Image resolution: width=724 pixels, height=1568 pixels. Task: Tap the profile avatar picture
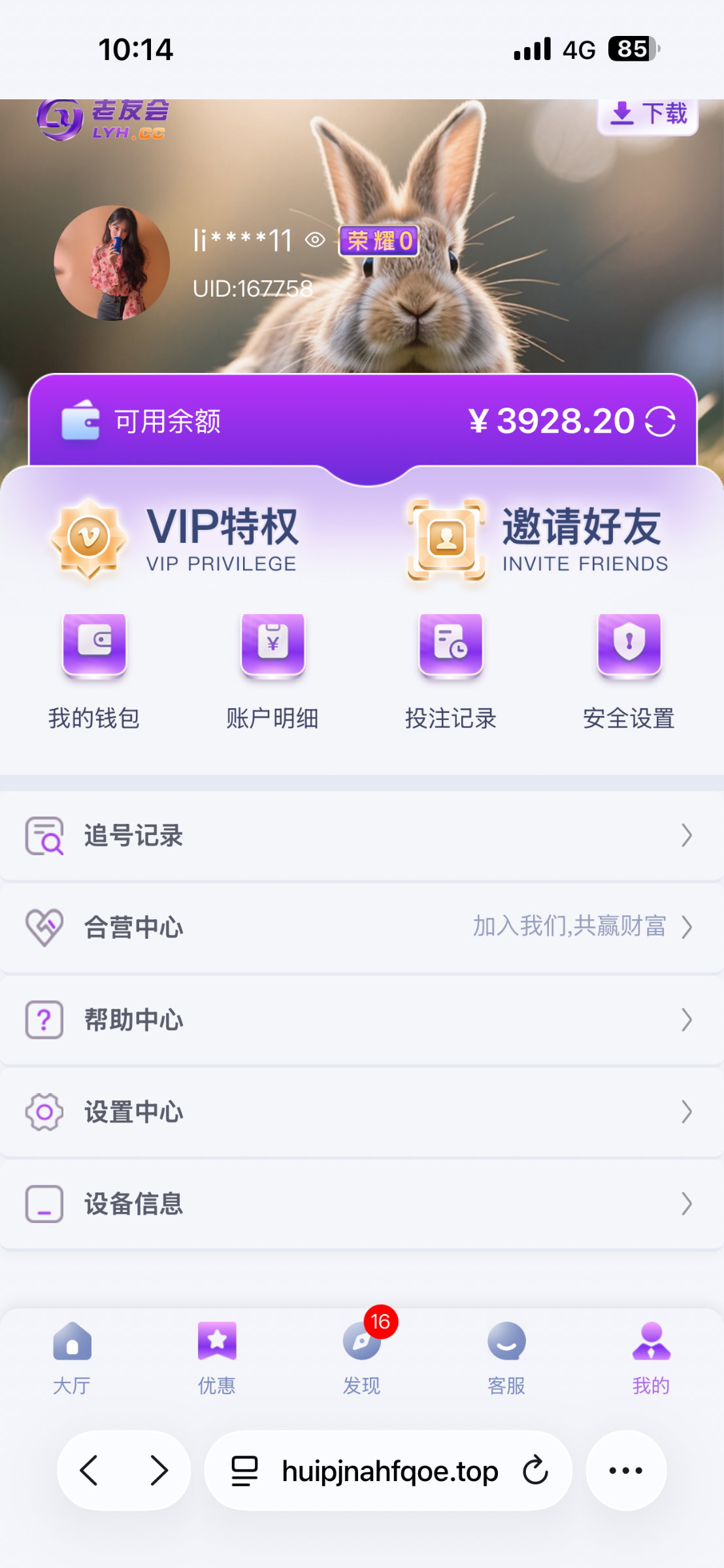(x=112, y=263)
